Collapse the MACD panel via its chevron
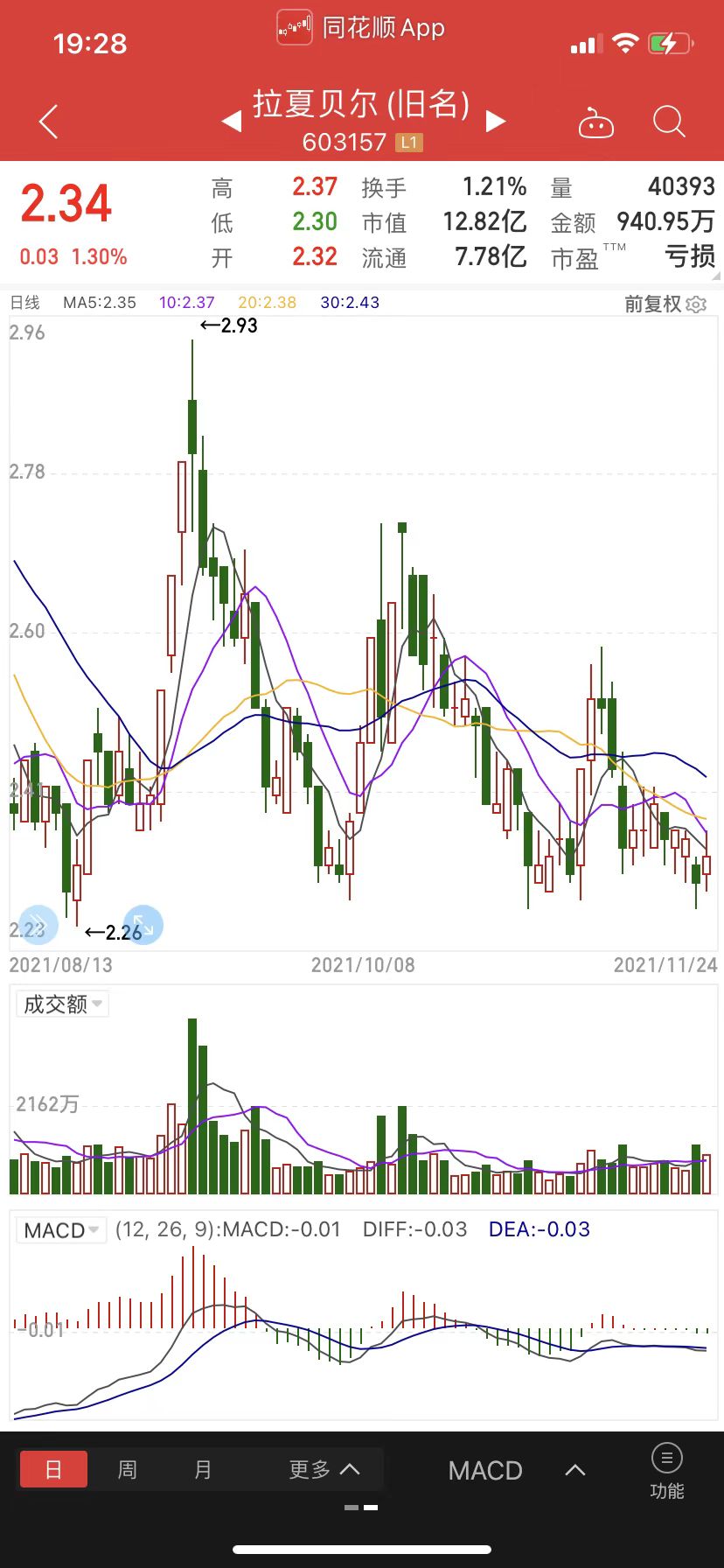 point(574,1469)
